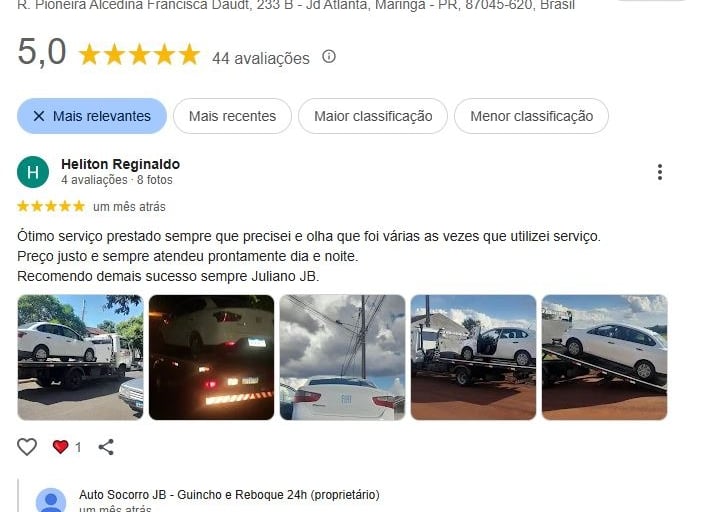View the red heart reaction count
Screen dimensions: 717x512
point(67,447)
